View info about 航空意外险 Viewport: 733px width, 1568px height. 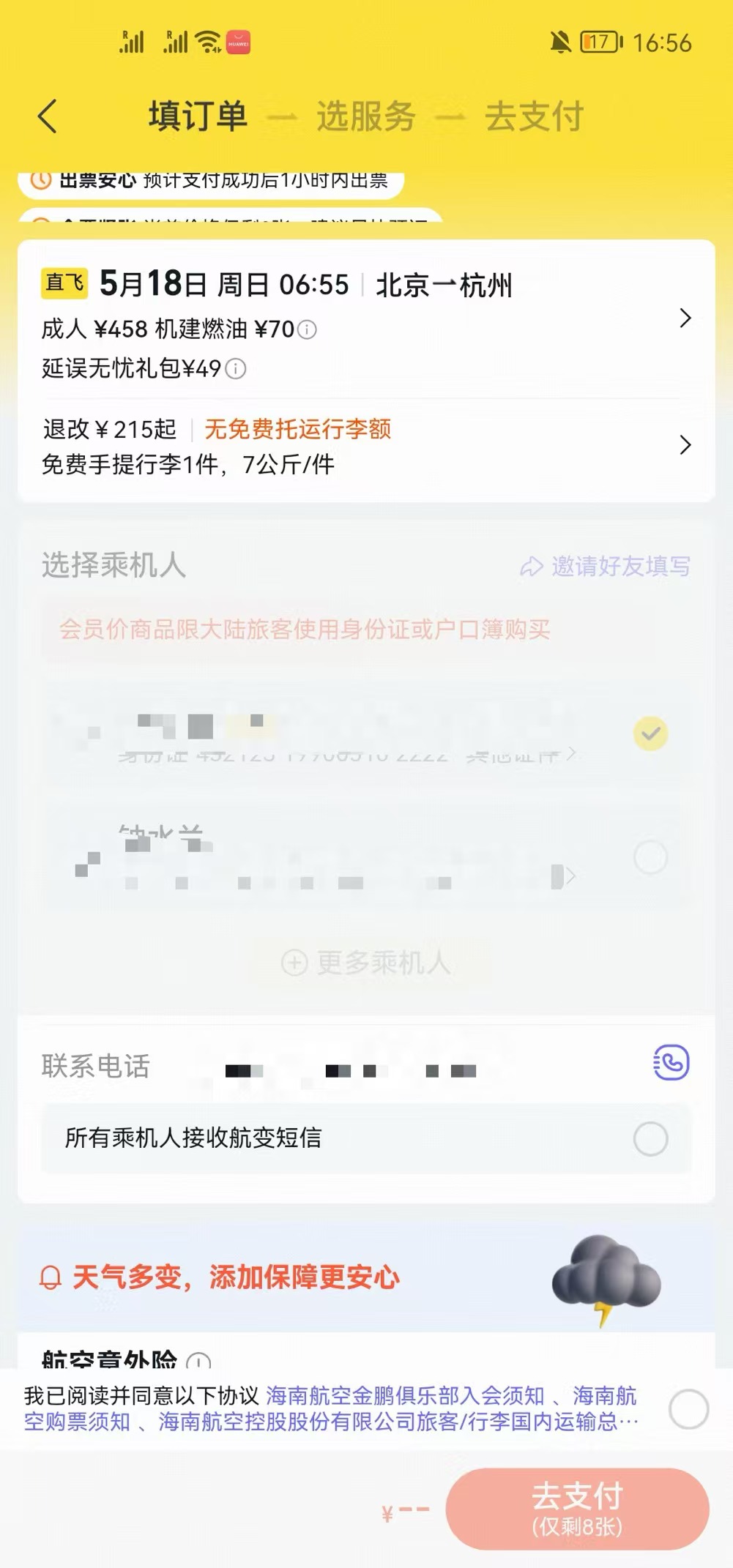pyautogui.click(x=198, y=1361)
